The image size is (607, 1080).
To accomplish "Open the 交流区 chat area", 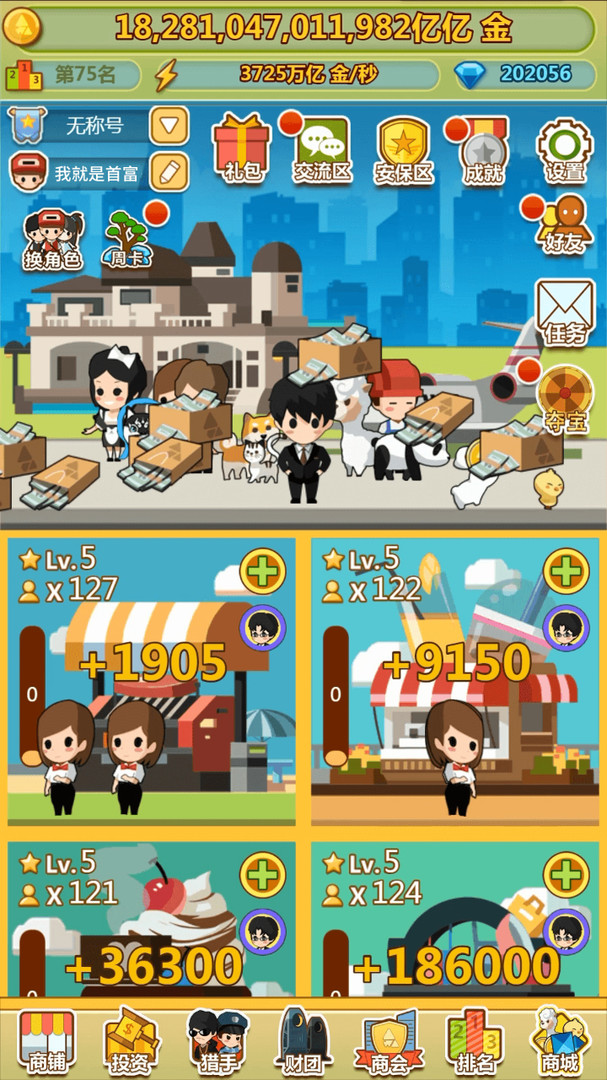I will click(322, 150).
